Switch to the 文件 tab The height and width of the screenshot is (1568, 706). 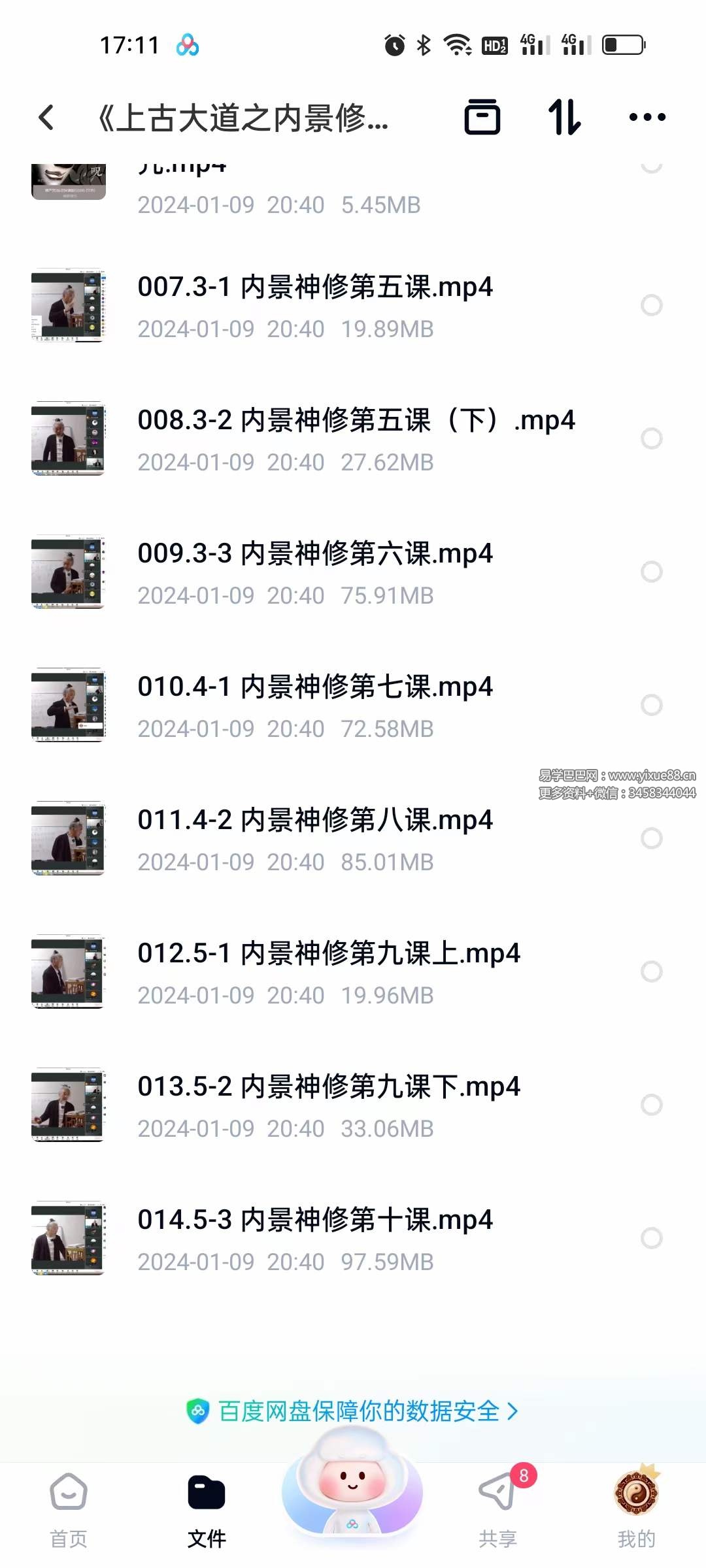(207, 1496)
